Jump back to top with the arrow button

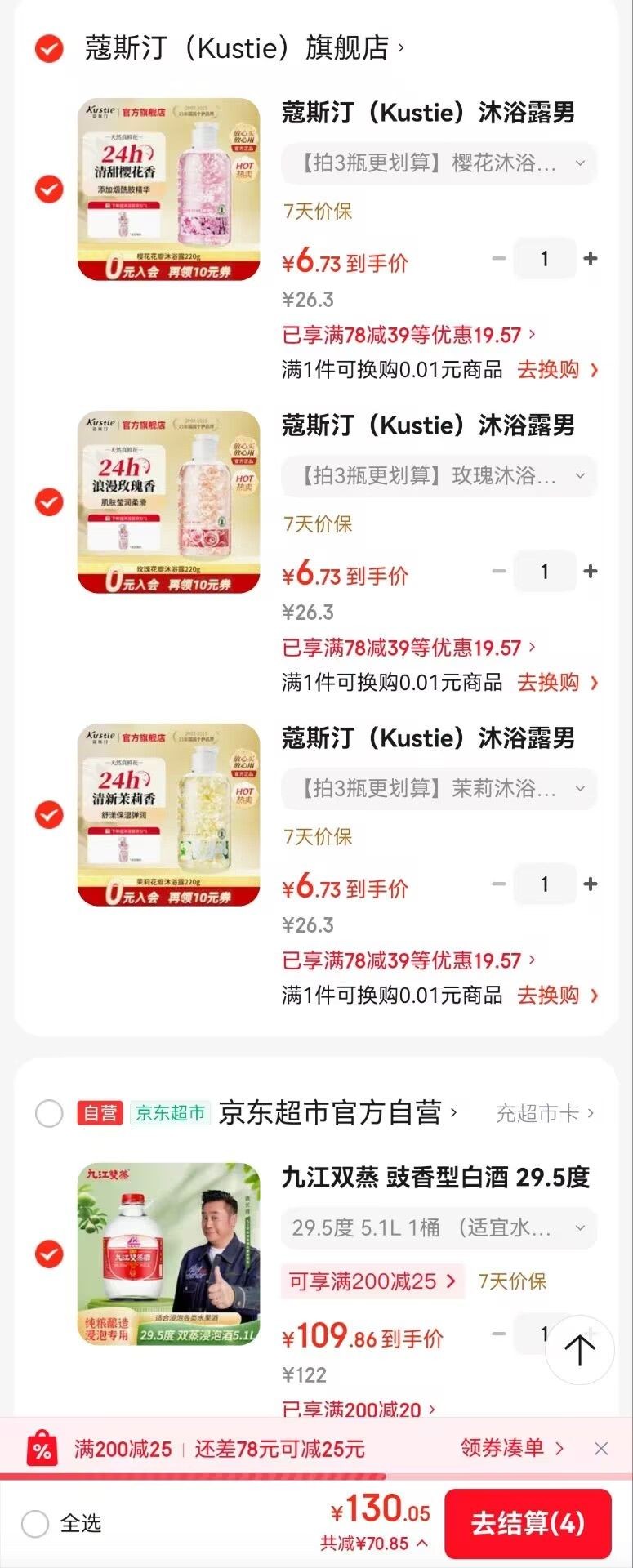[580, 1350]
